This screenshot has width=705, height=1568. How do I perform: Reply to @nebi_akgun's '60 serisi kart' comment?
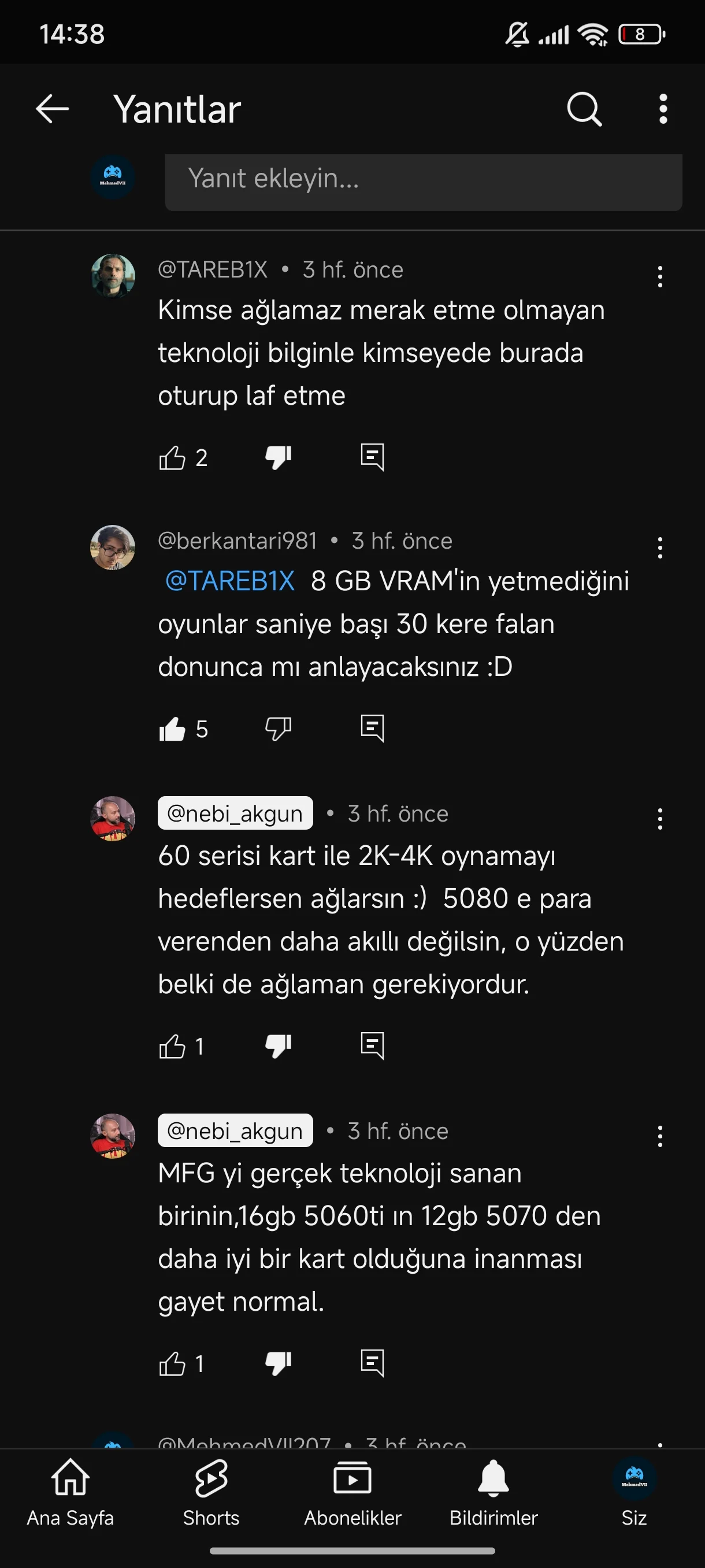pyautogui.click(x=372, y=1046)
